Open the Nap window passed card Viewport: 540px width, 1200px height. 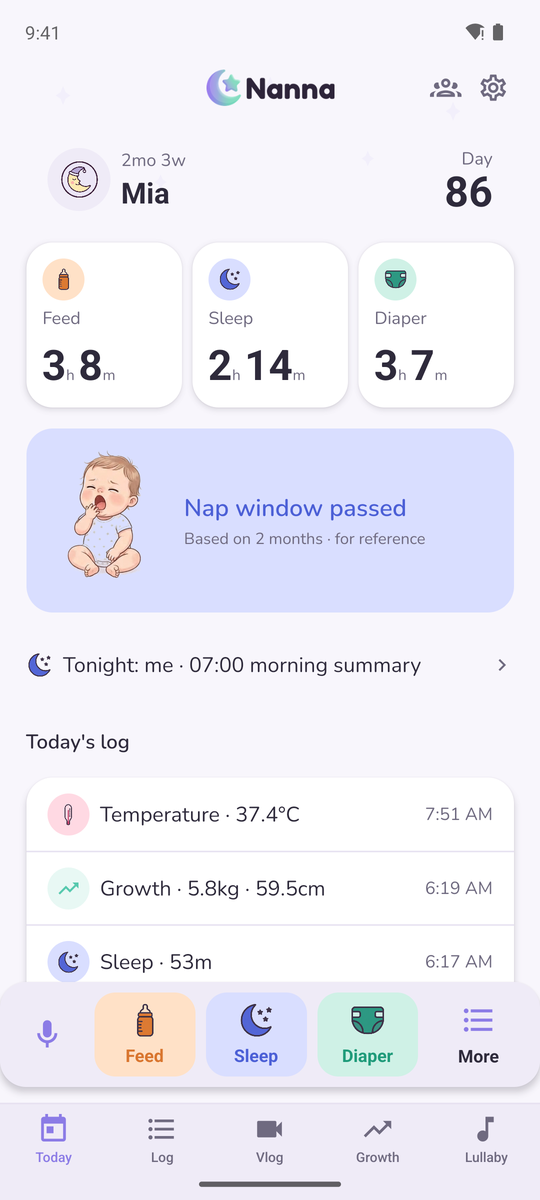pyautogui.click(x=270, y=520)
